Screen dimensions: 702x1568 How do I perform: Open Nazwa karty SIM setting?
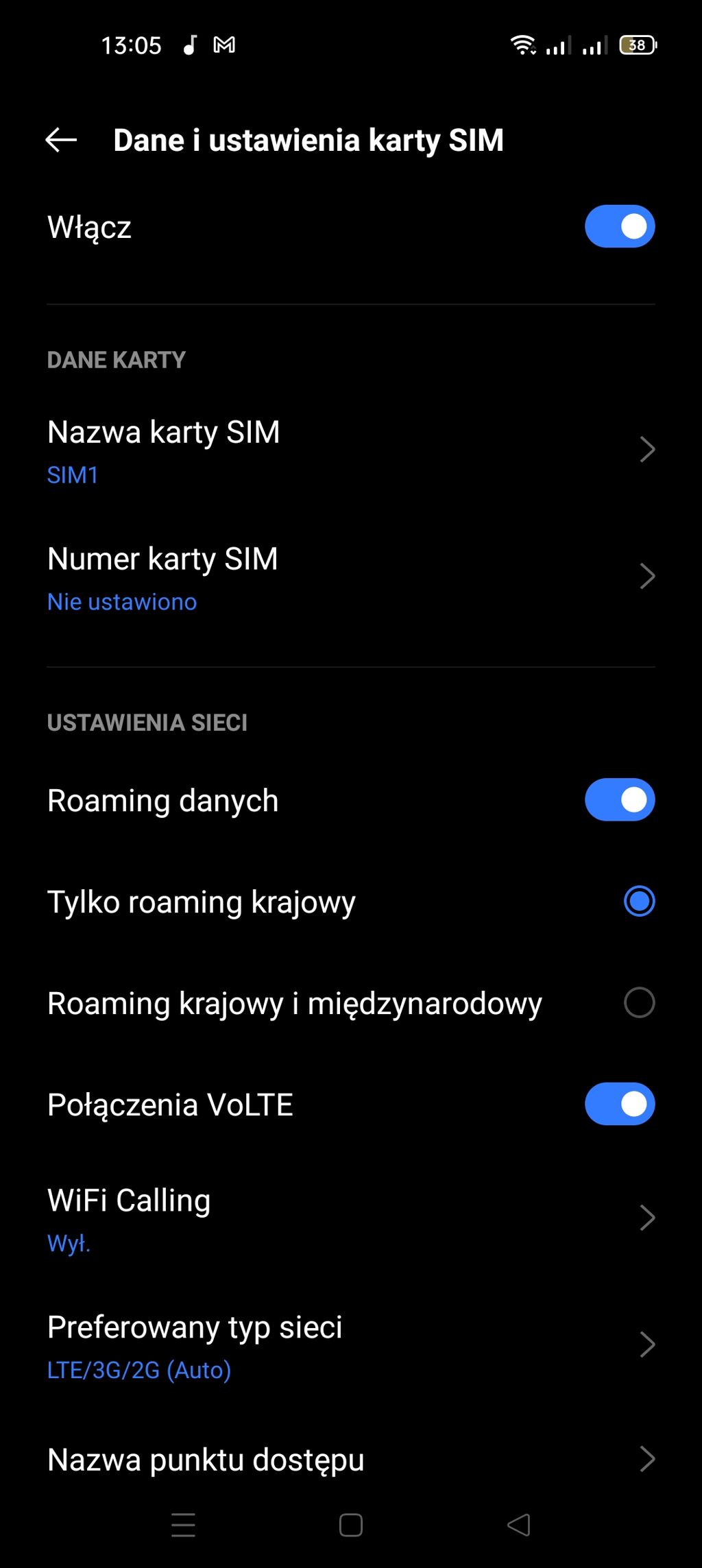click(x=350, y=450)
